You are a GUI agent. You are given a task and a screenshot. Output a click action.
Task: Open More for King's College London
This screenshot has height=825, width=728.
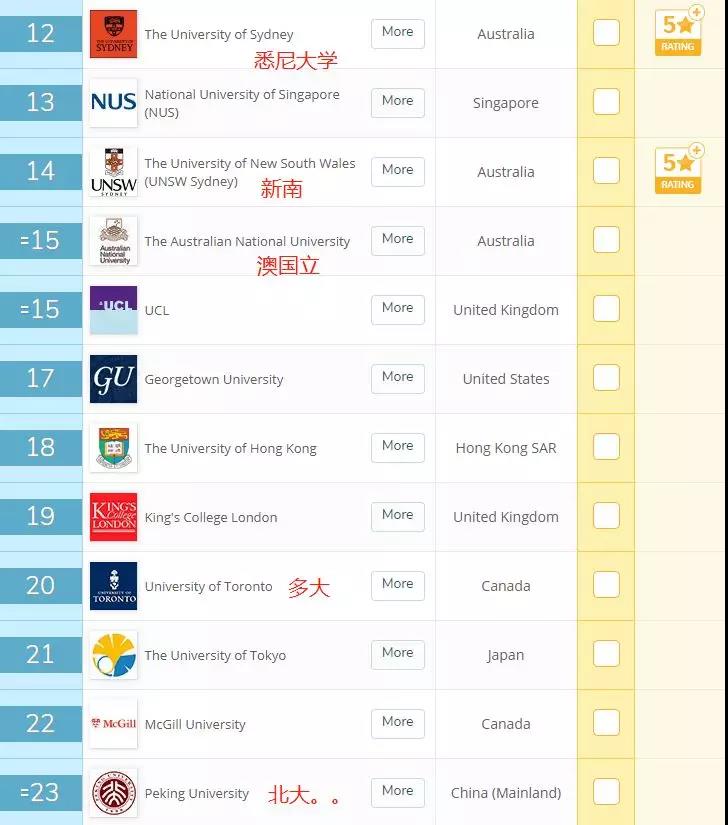397,516
